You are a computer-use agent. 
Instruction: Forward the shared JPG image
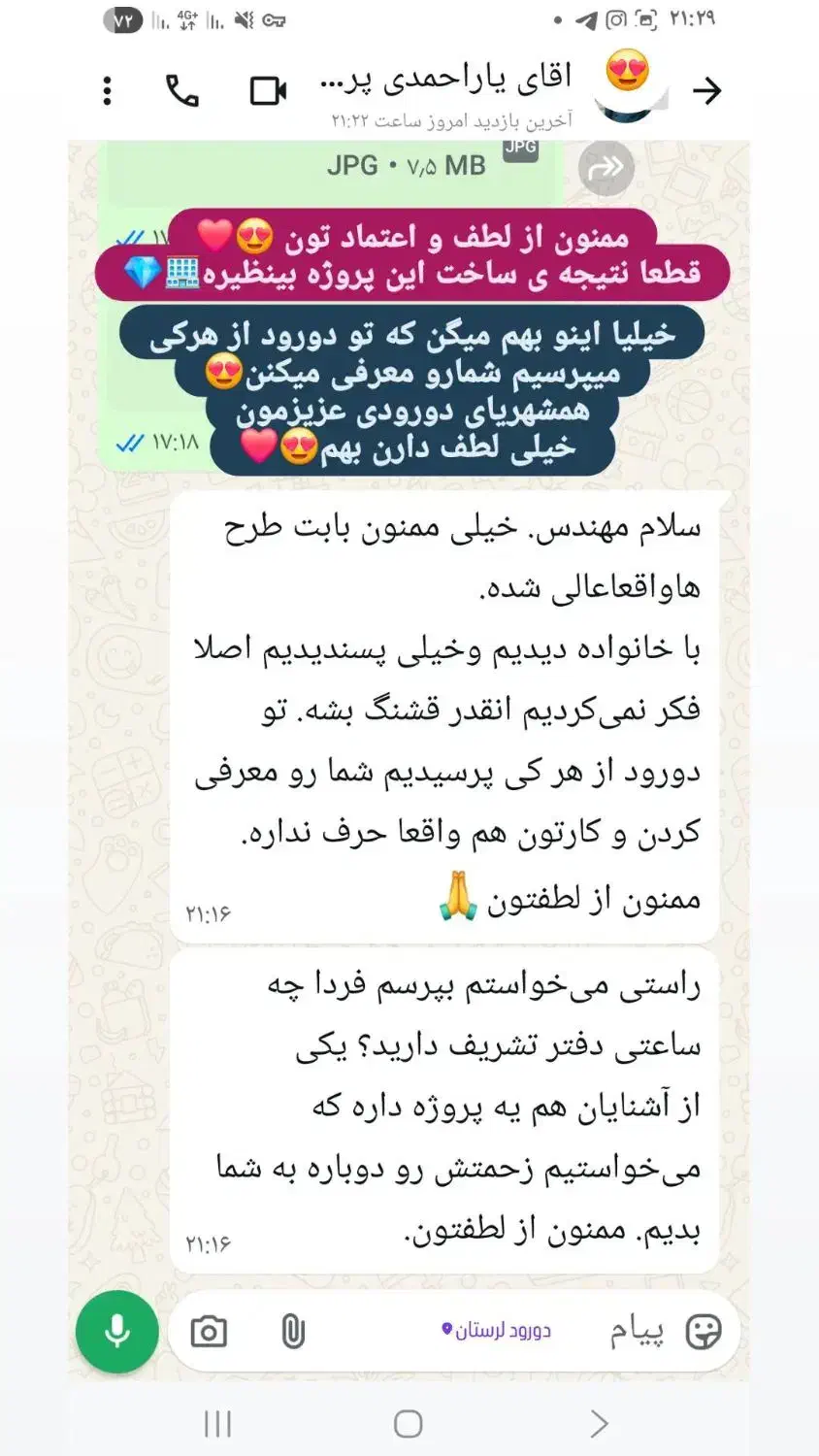607,167
